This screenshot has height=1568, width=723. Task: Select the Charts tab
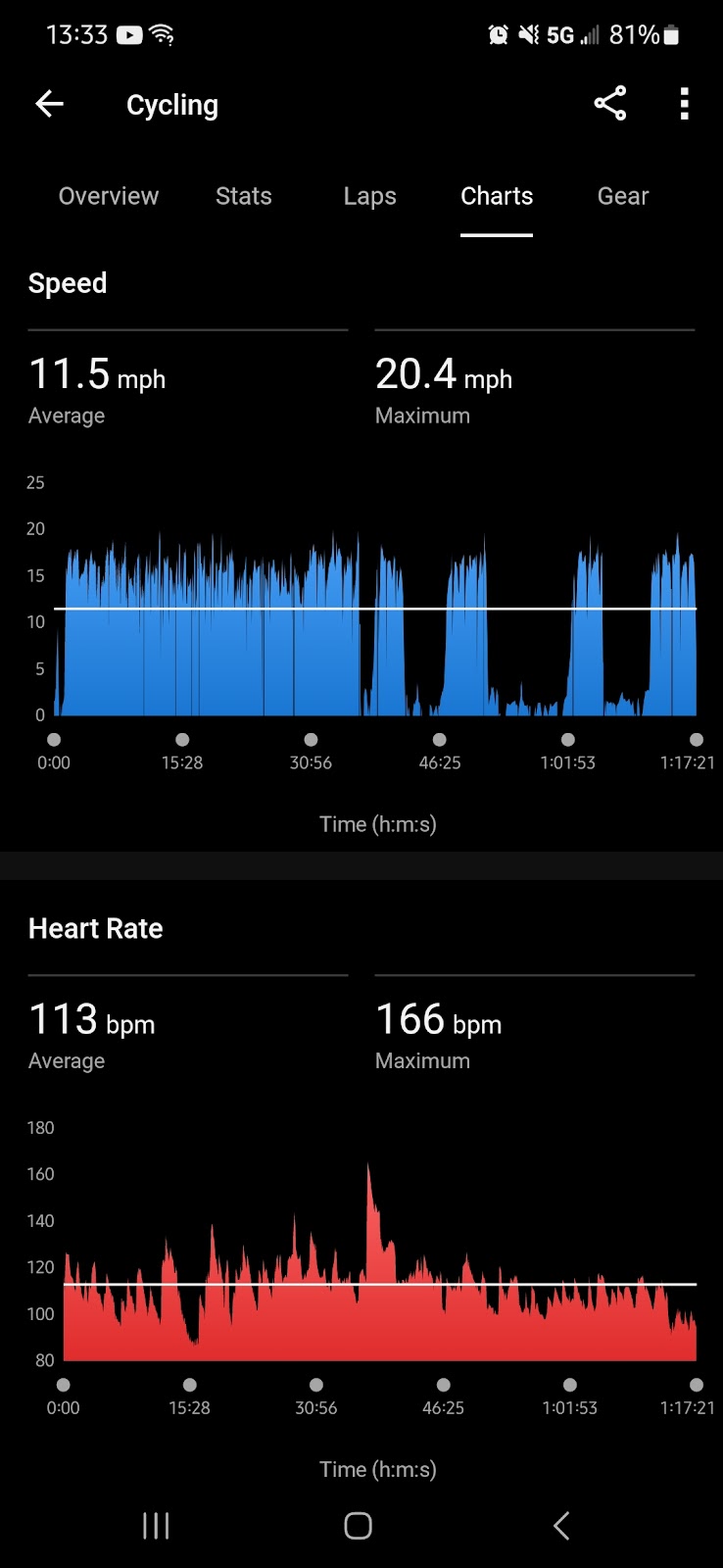tap(497, 196)
